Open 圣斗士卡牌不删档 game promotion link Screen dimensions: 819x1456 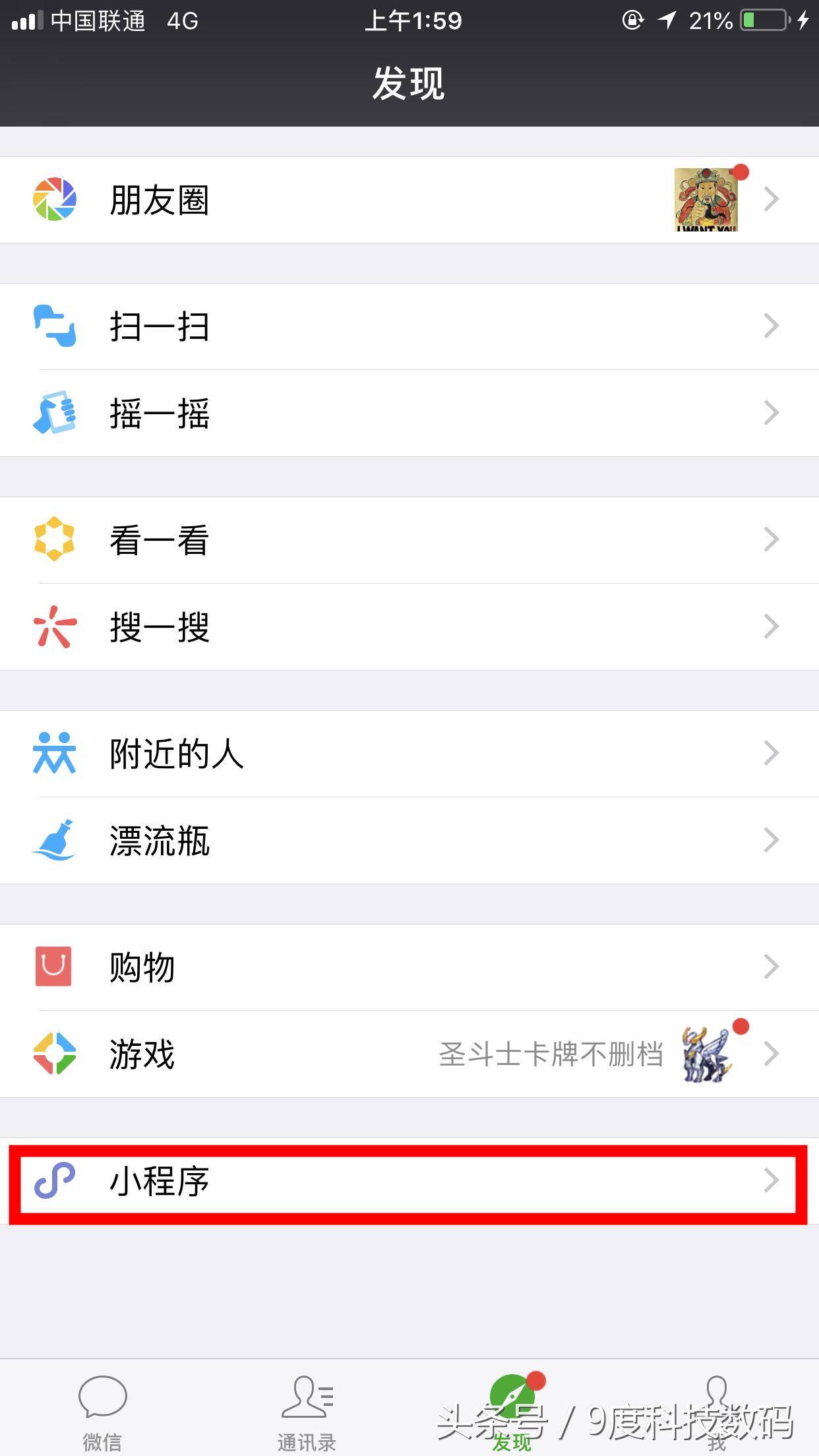pyautogui.click(x=553, y=1052)
